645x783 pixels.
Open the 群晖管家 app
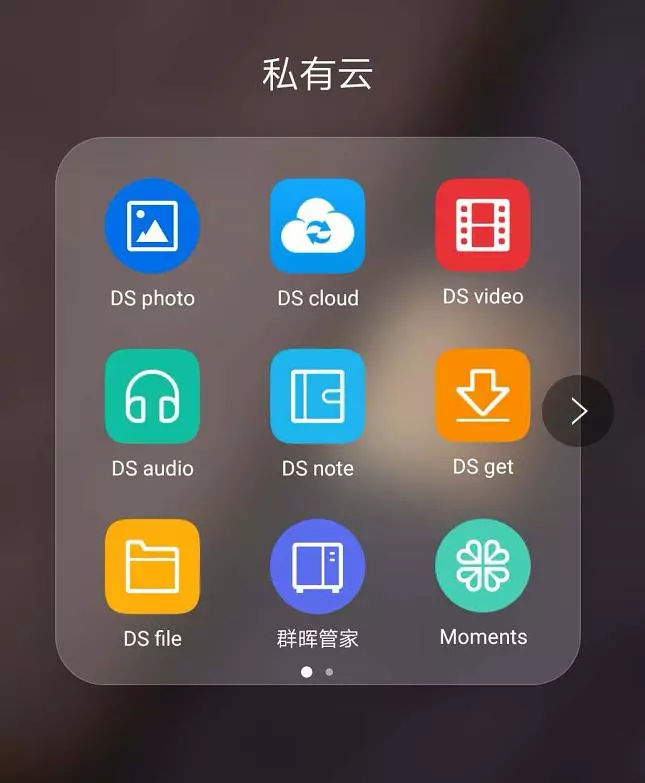(x=317, y=566)
